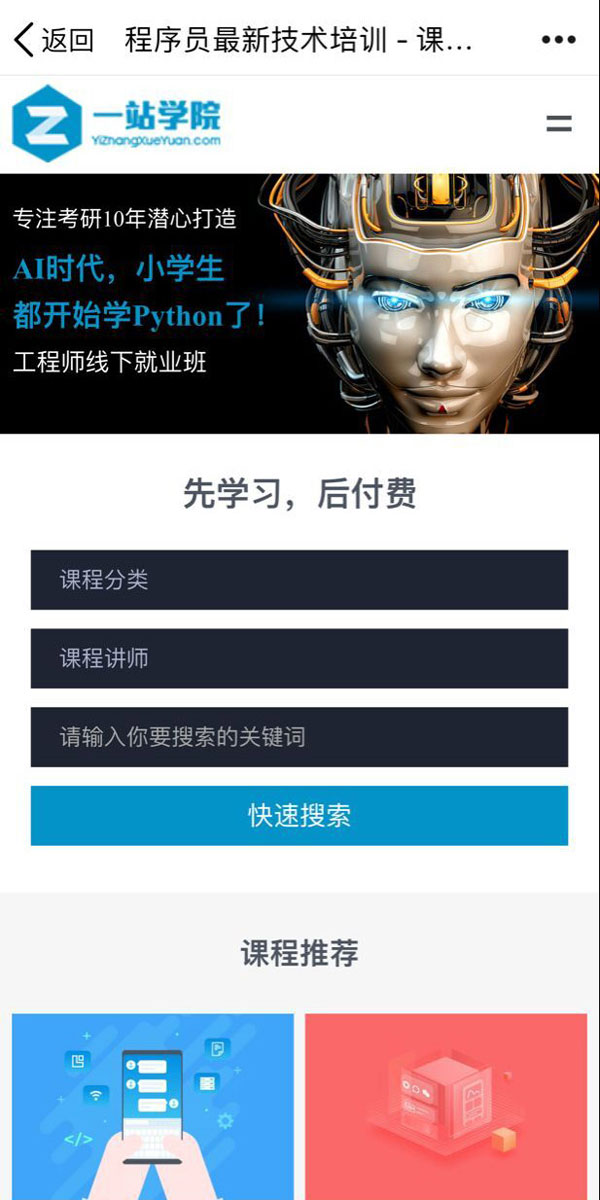
Task: Open the Python AI course banner
Action: pyautogui.click(x=300, y=304)
